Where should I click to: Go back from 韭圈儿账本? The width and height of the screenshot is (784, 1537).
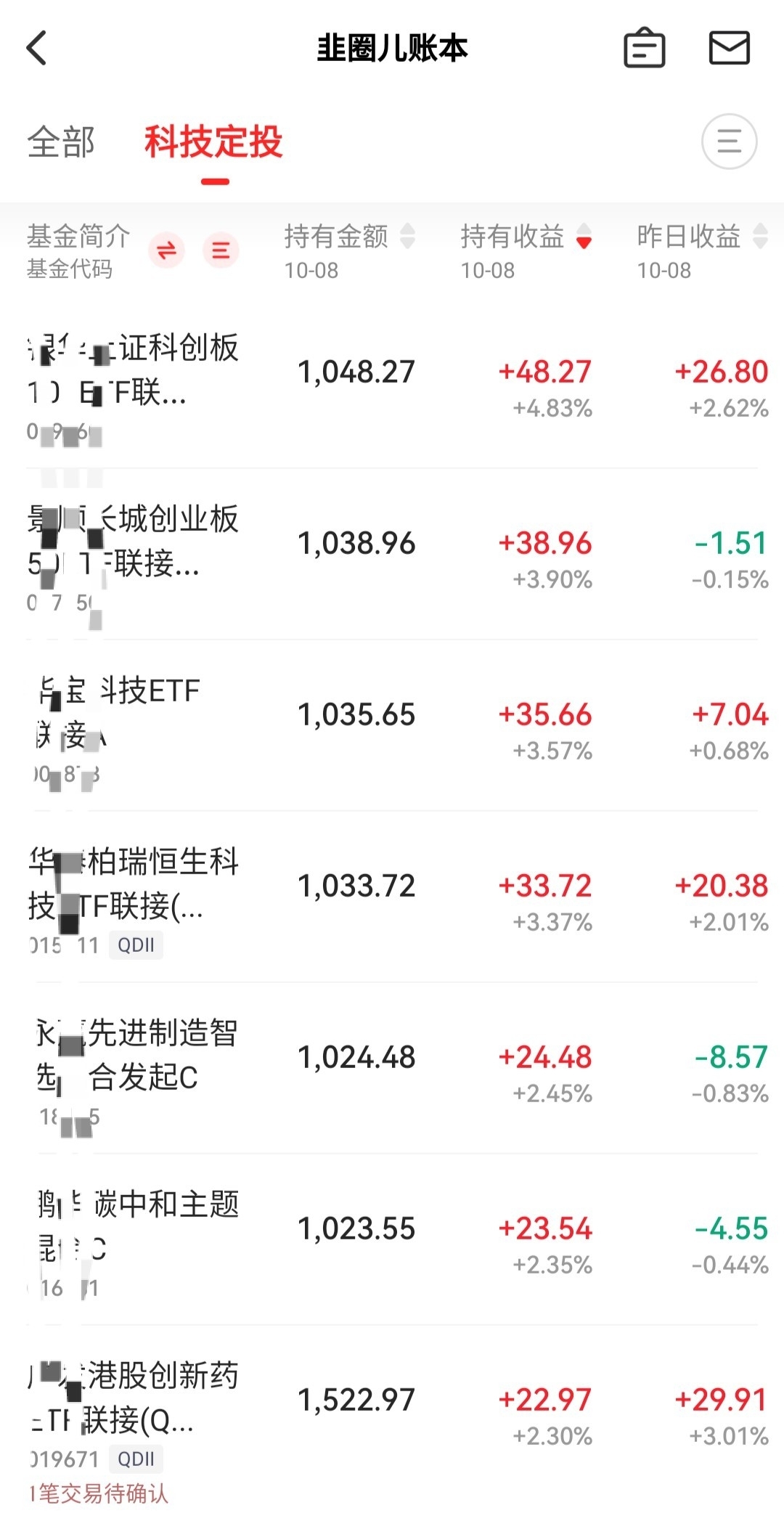37,49
